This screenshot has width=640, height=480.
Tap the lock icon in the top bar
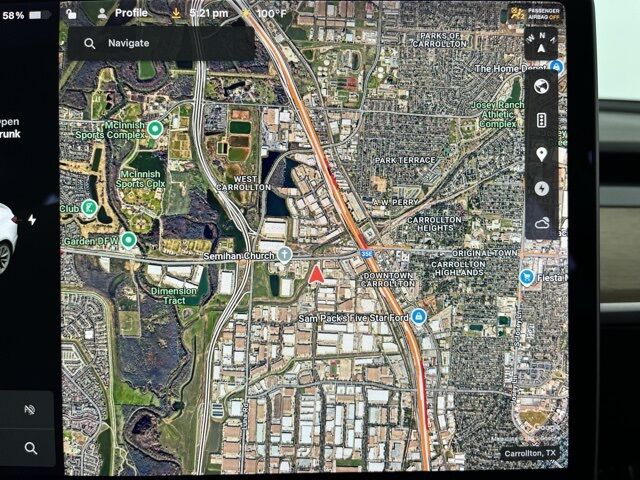pyautogui.click(x=71, y=13)
